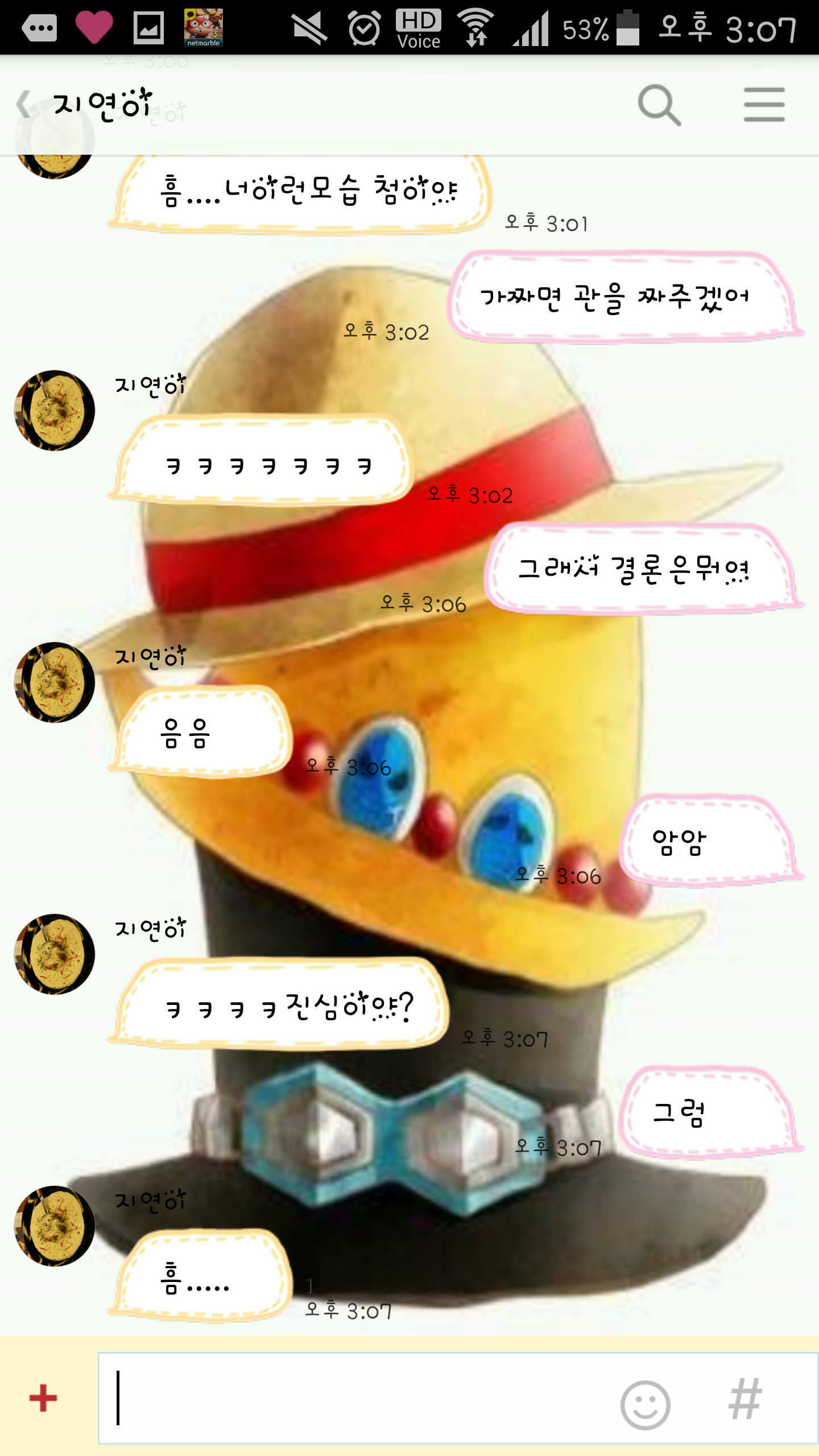Screen dimensions: 819x1456
Task: Search within this chat
Action: (x=659, y=105)
